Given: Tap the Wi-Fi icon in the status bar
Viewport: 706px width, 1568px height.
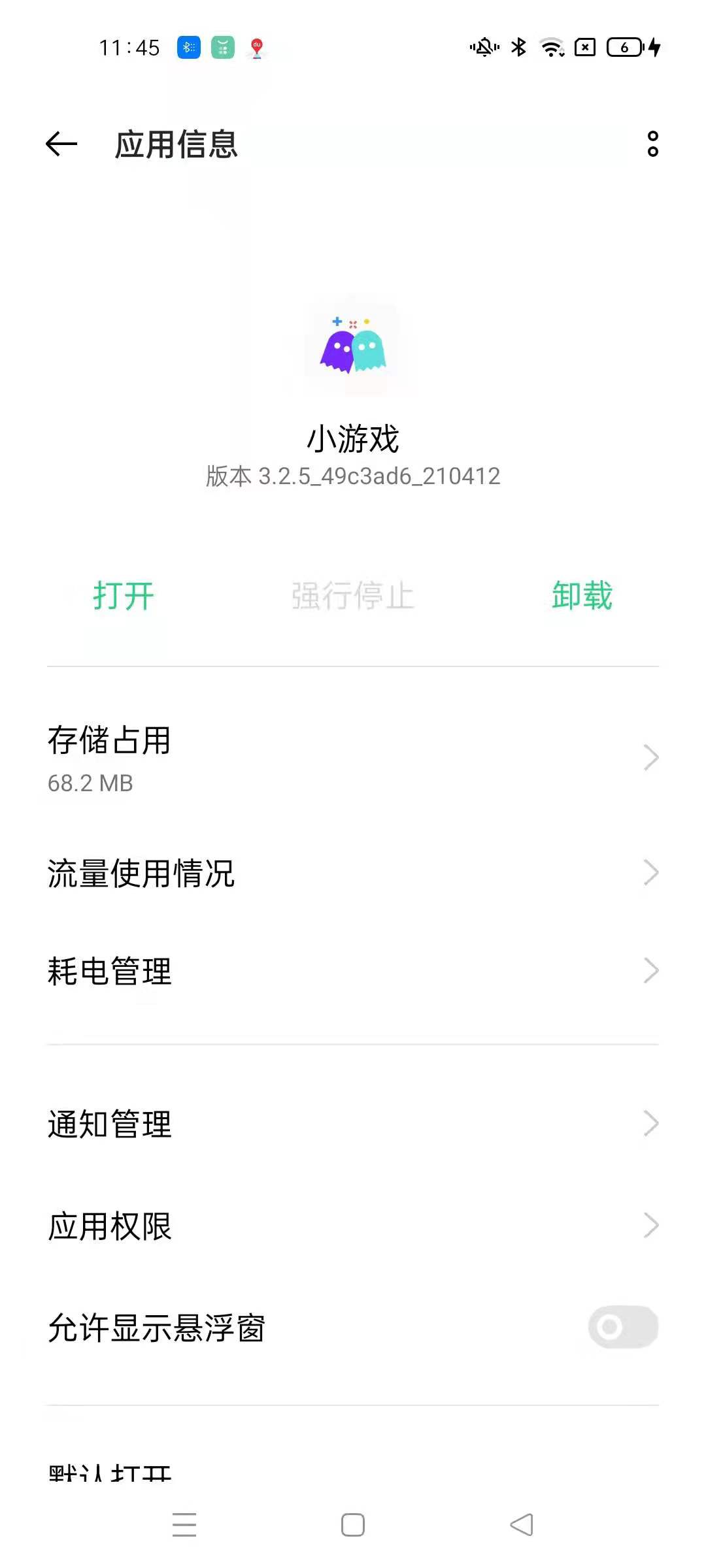Looking at the screenshot, I should (550, 47).
